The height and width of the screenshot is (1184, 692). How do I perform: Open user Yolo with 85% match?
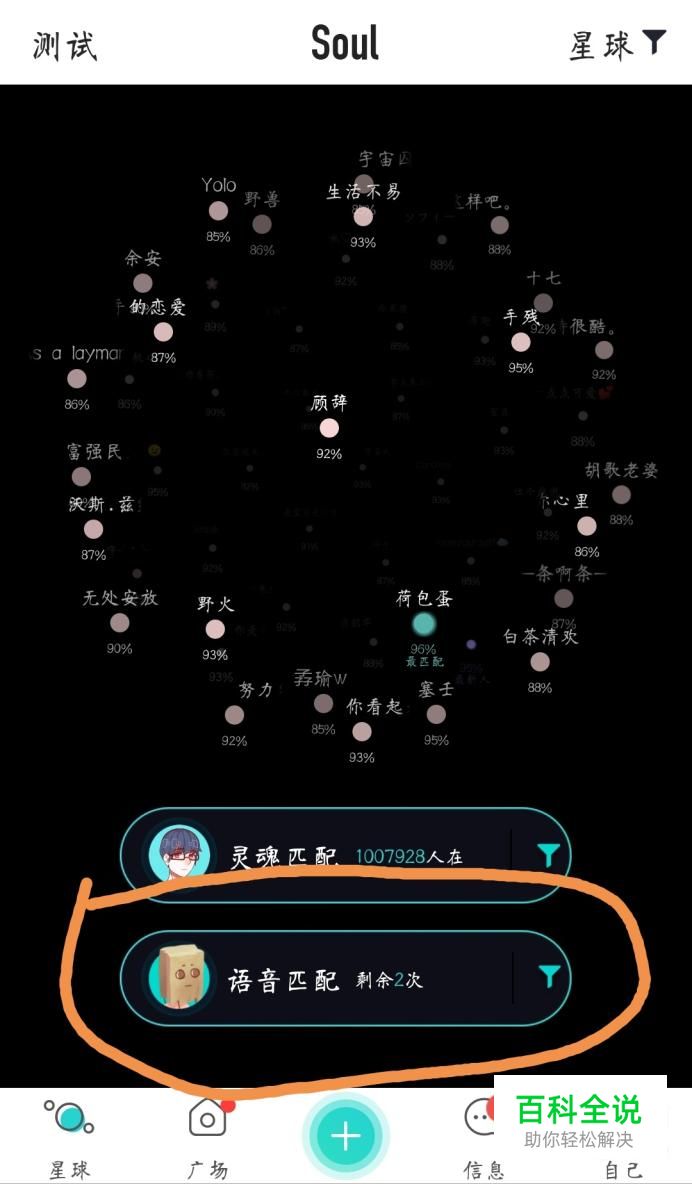[x=218, y=210]
